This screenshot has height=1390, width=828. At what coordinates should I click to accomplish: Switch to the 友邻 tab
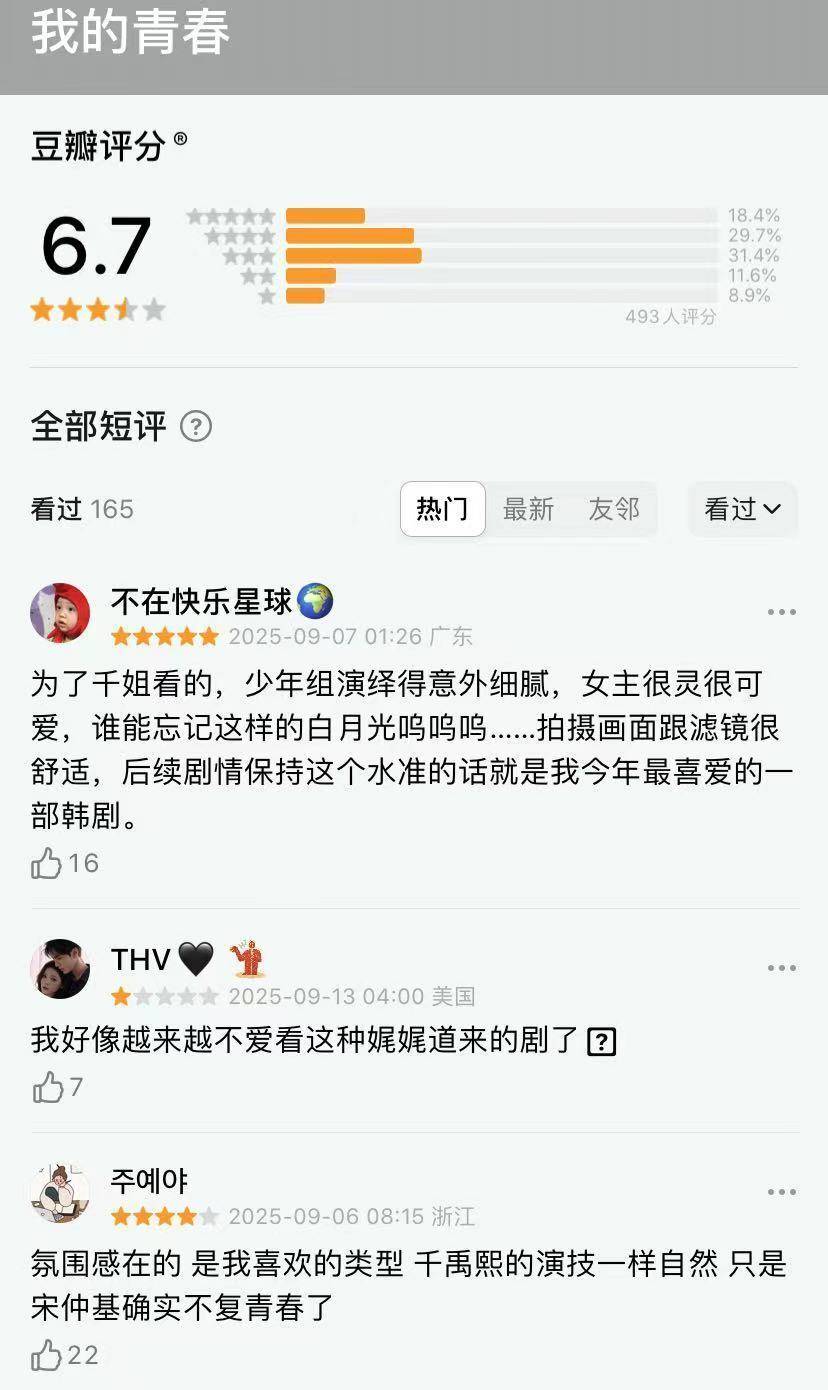click(614, 509)
